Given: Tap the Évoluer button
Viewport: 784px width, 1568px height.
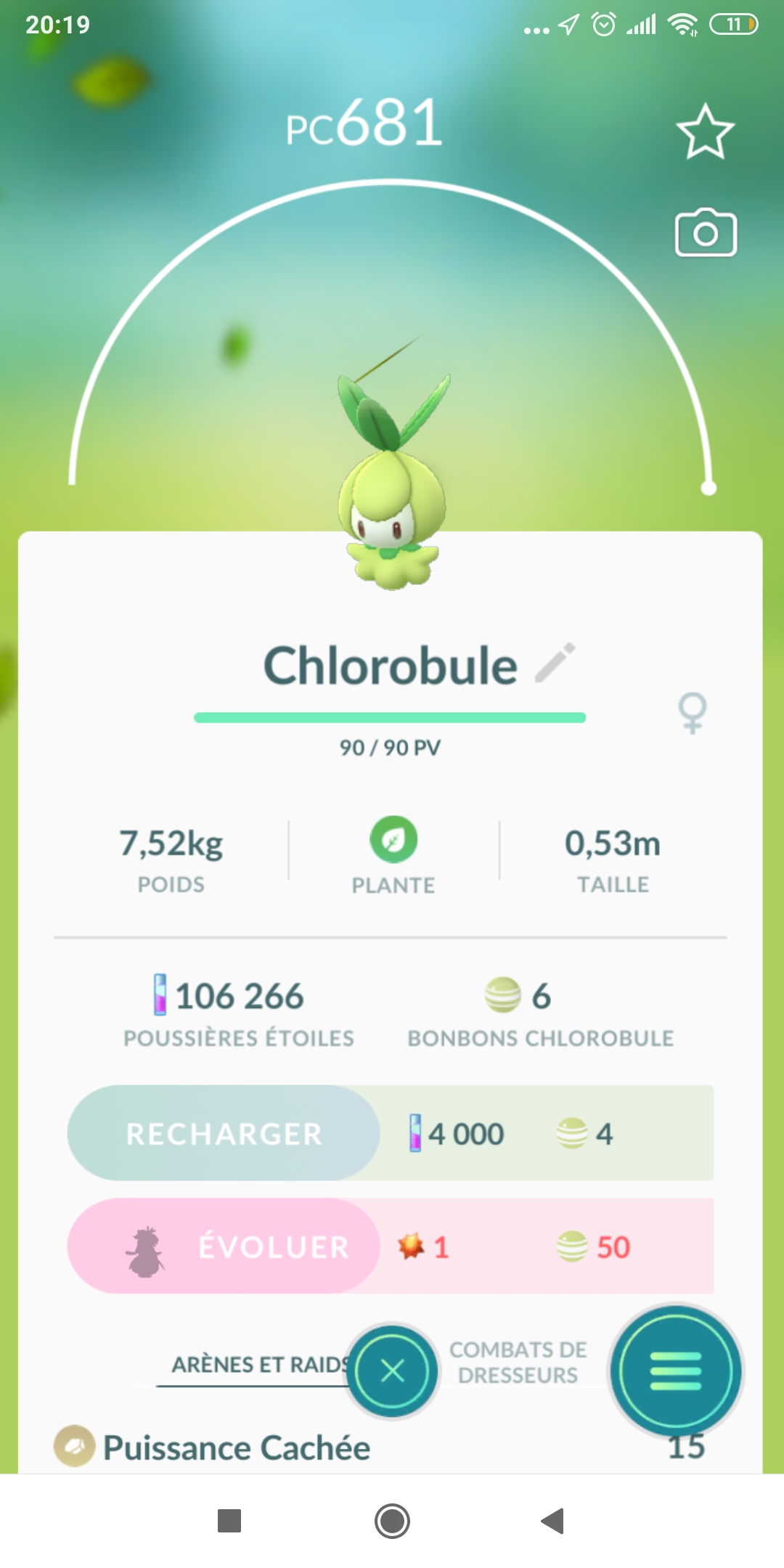Looking at the screenshot, I should (x=224, y=1246).
